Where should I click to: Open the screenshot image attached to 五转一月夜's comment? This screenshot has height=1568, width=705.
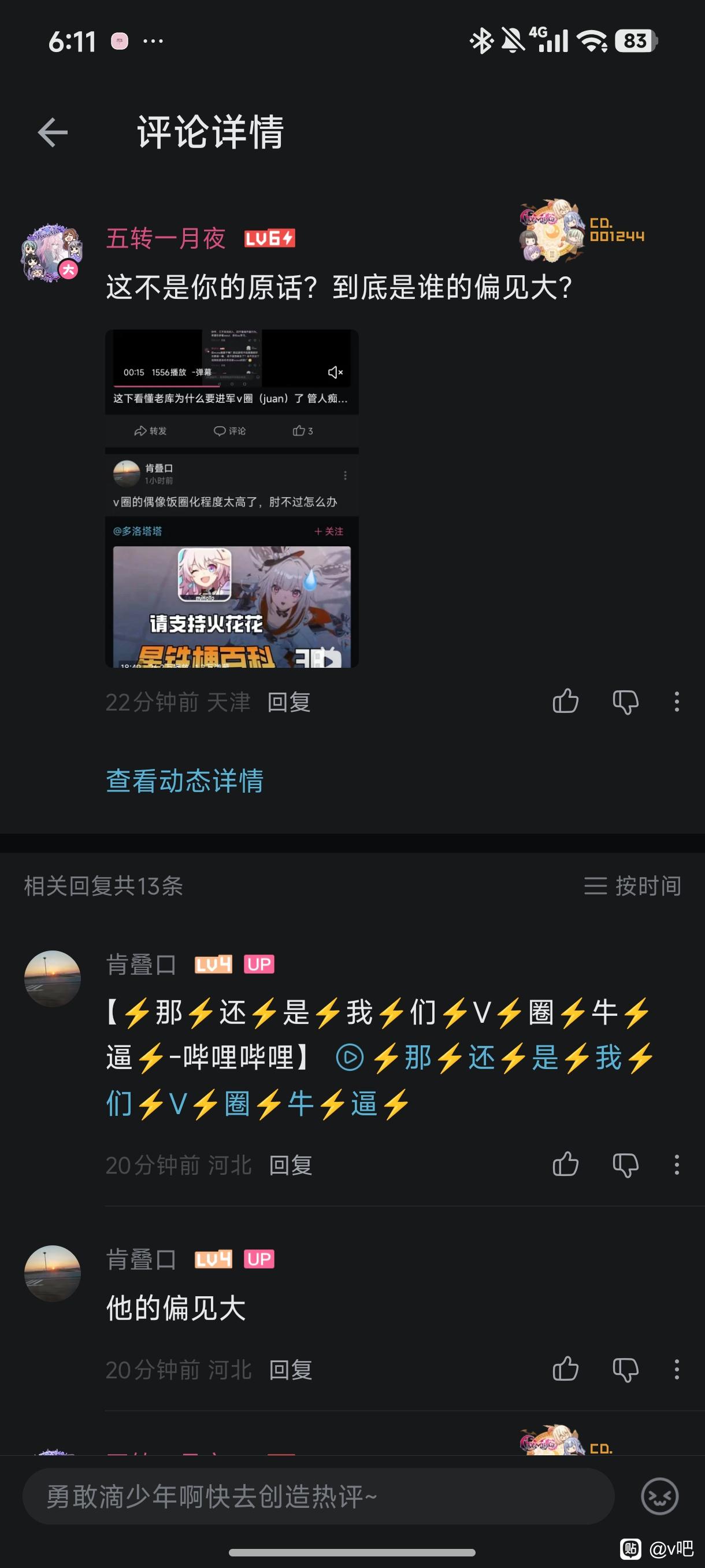point(232,498)
